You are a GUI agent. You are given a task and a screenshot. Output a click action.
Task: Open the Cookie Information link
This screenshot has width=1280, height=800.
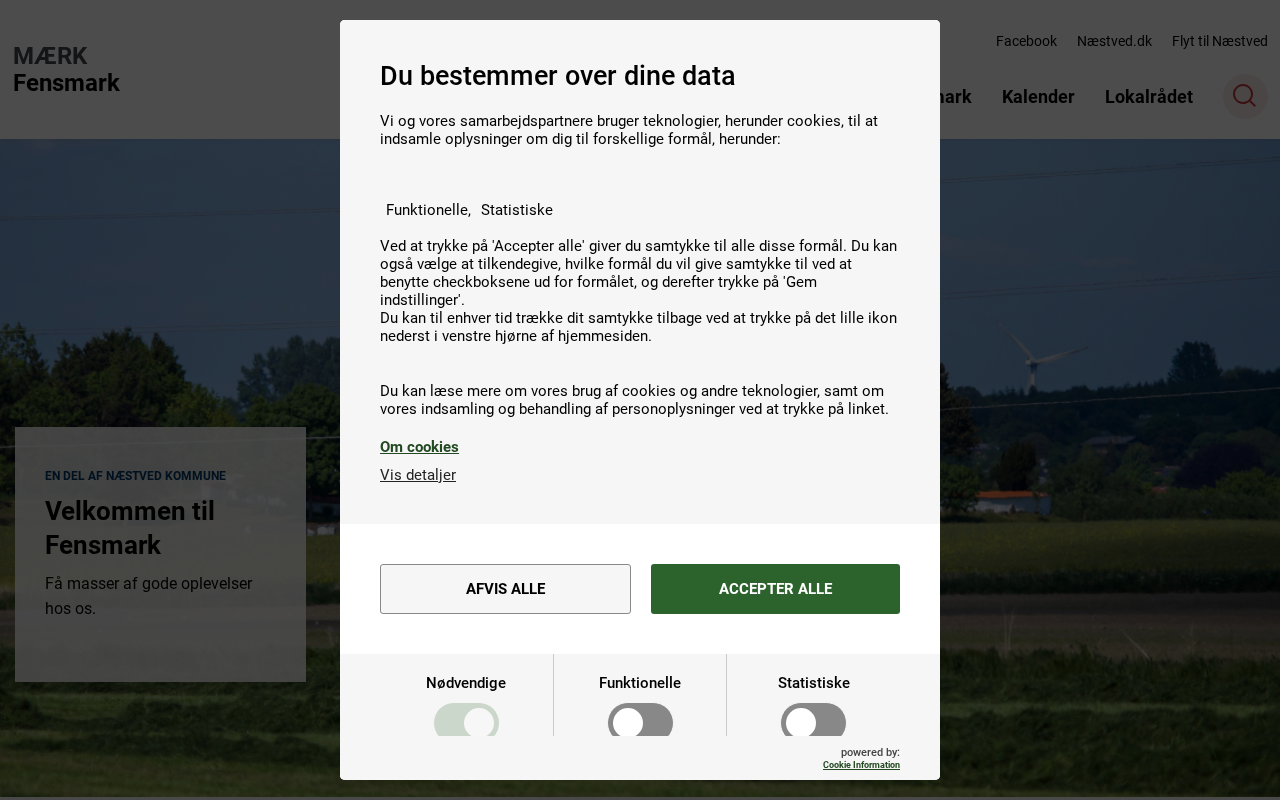[x=861, y=765]
